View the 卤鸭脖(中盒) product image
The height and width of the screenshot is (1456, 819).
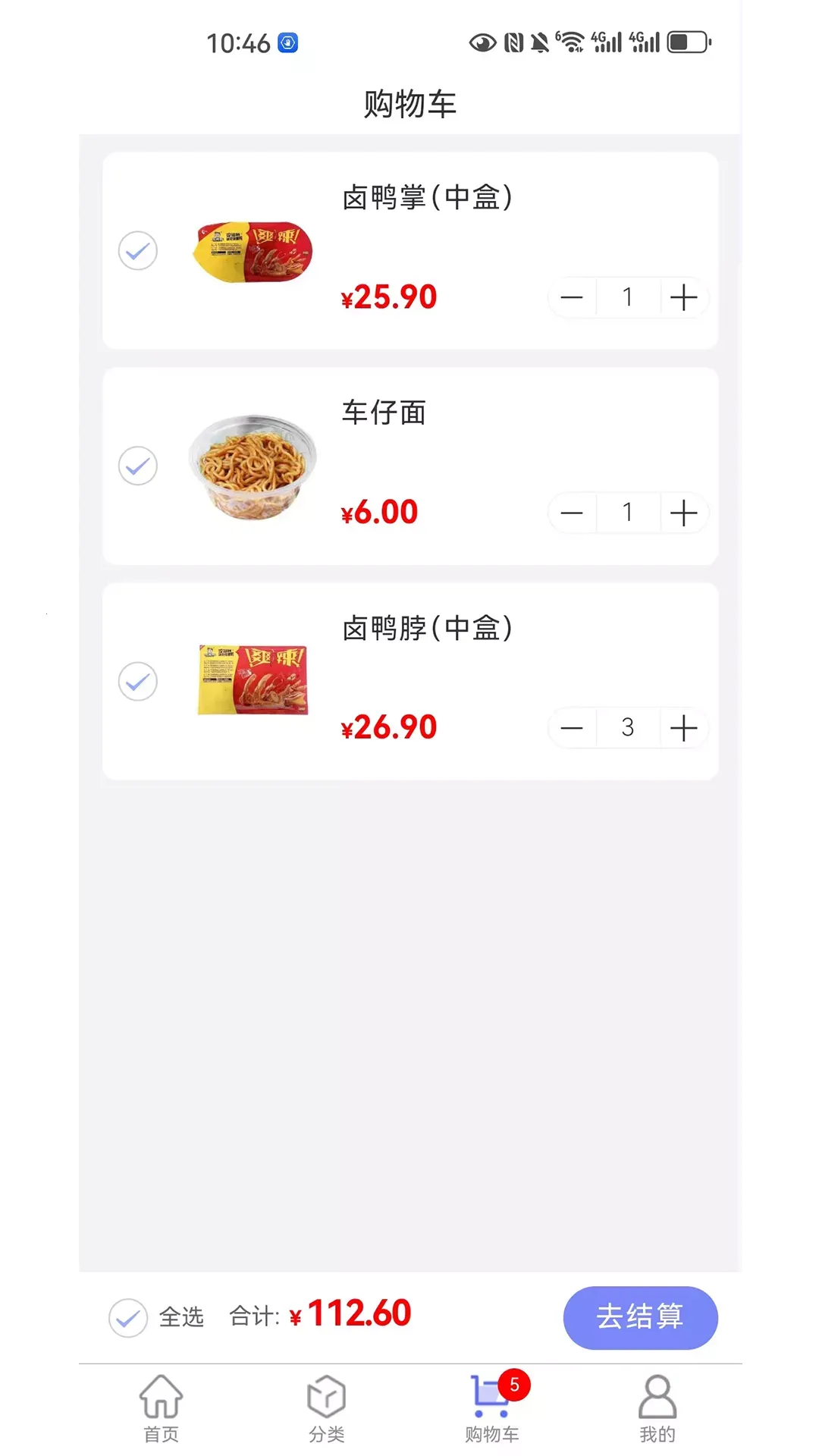(x=253, y=680)
